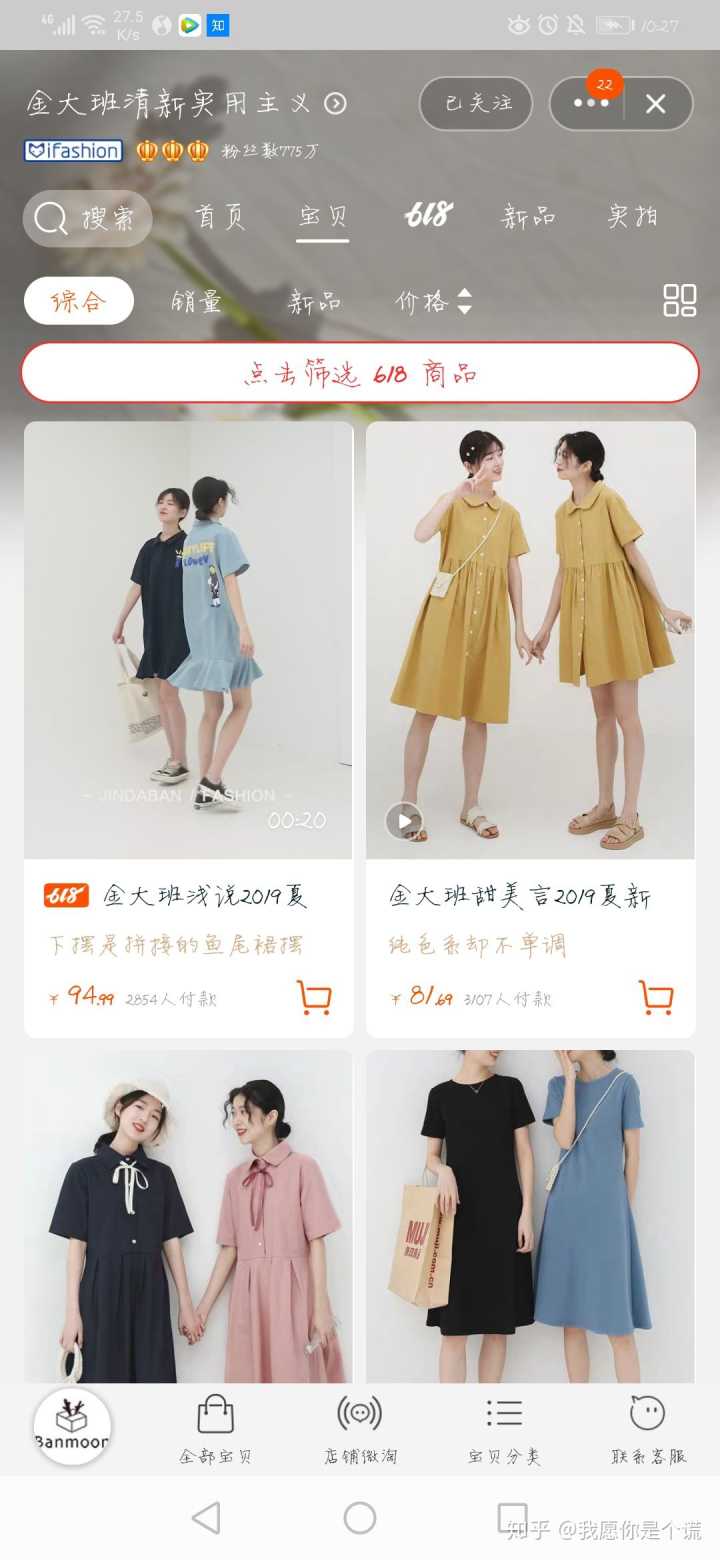
Task: Sort products by 价格
Action: 433,301
